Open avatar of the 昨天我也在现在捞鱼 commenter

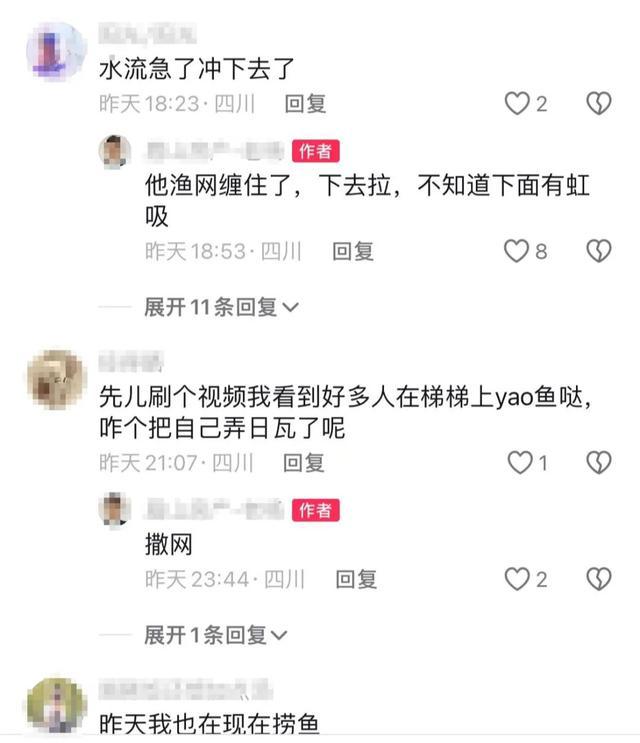(55, 705)
